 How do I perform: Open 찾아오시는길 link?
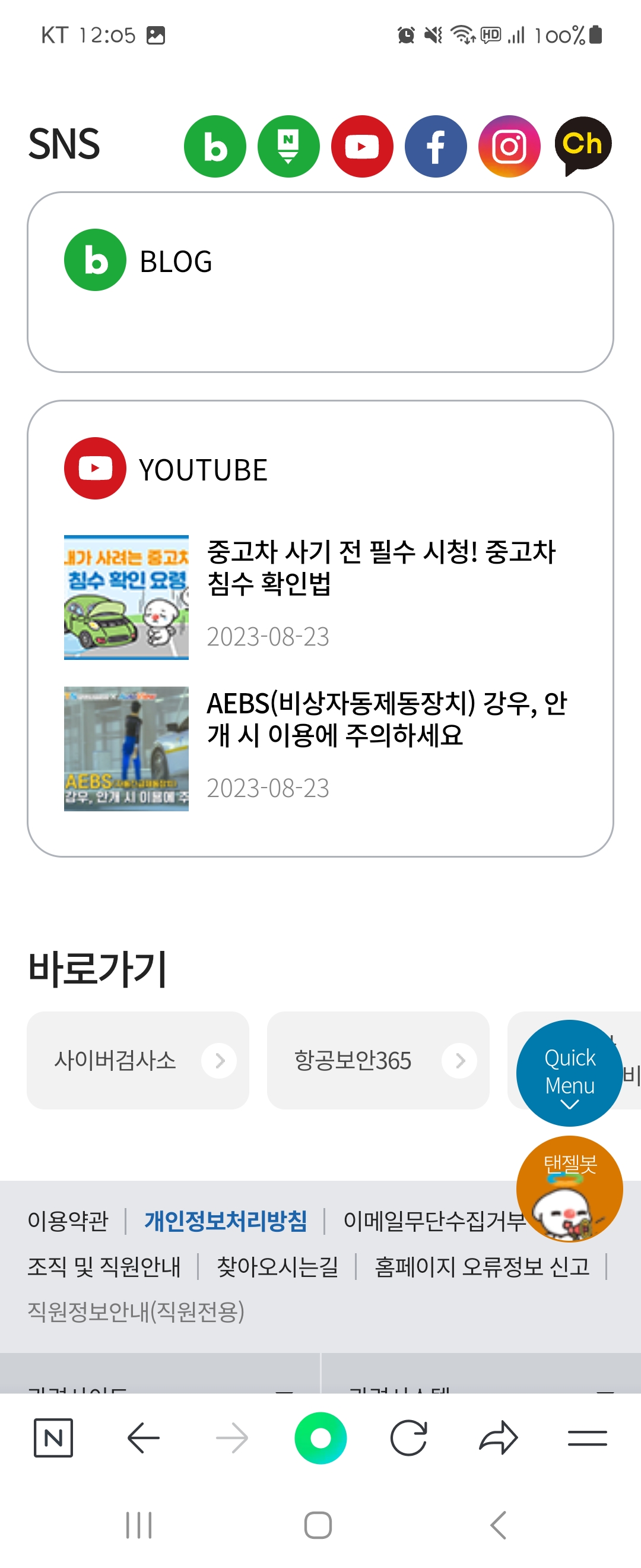[277, 1267]
